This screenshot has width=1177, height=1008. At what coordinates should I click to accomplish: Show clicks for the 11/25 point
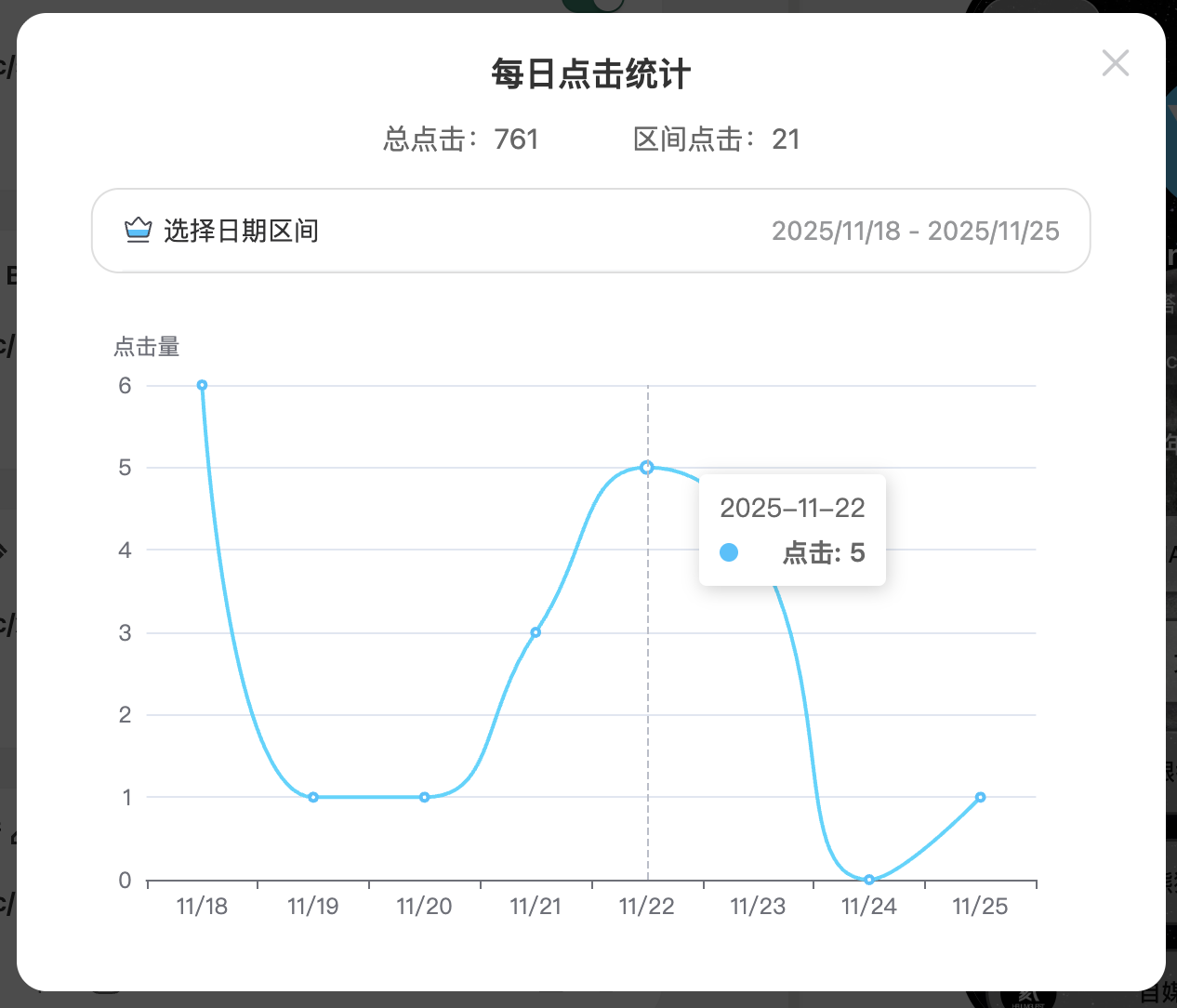(x=980, y=797)
